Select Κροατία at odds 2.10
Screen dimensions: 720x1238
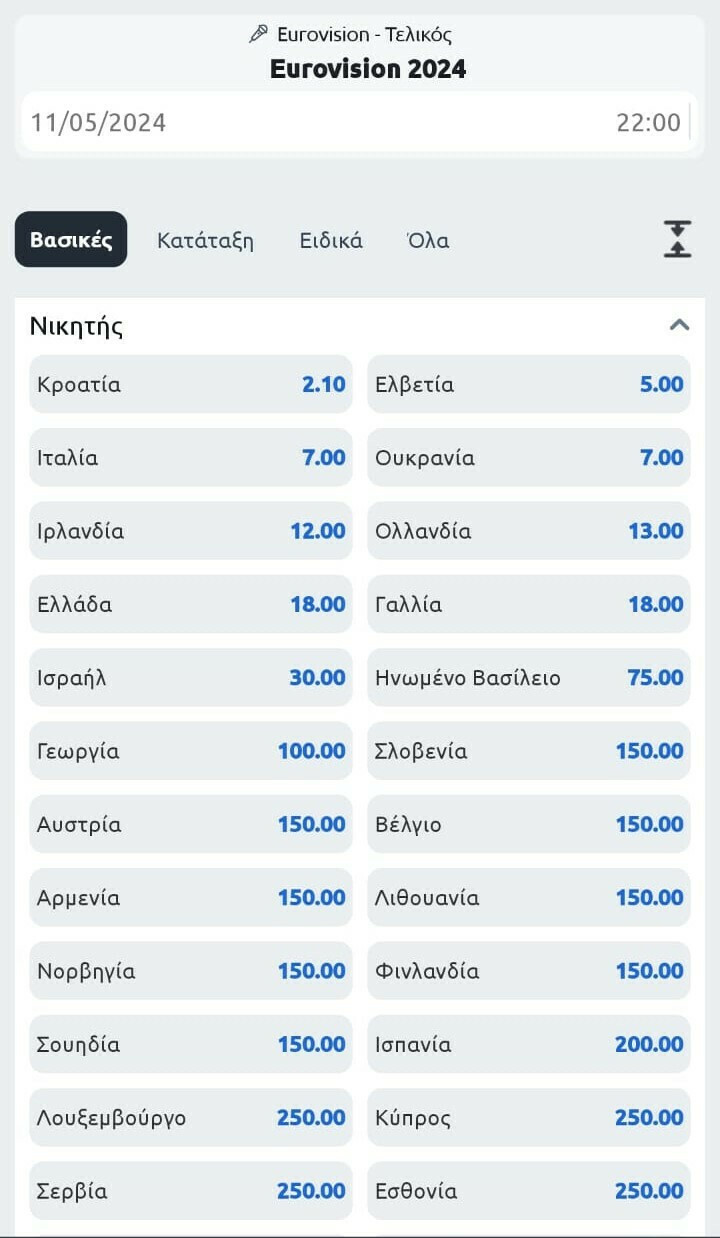[x=190, y=384]
